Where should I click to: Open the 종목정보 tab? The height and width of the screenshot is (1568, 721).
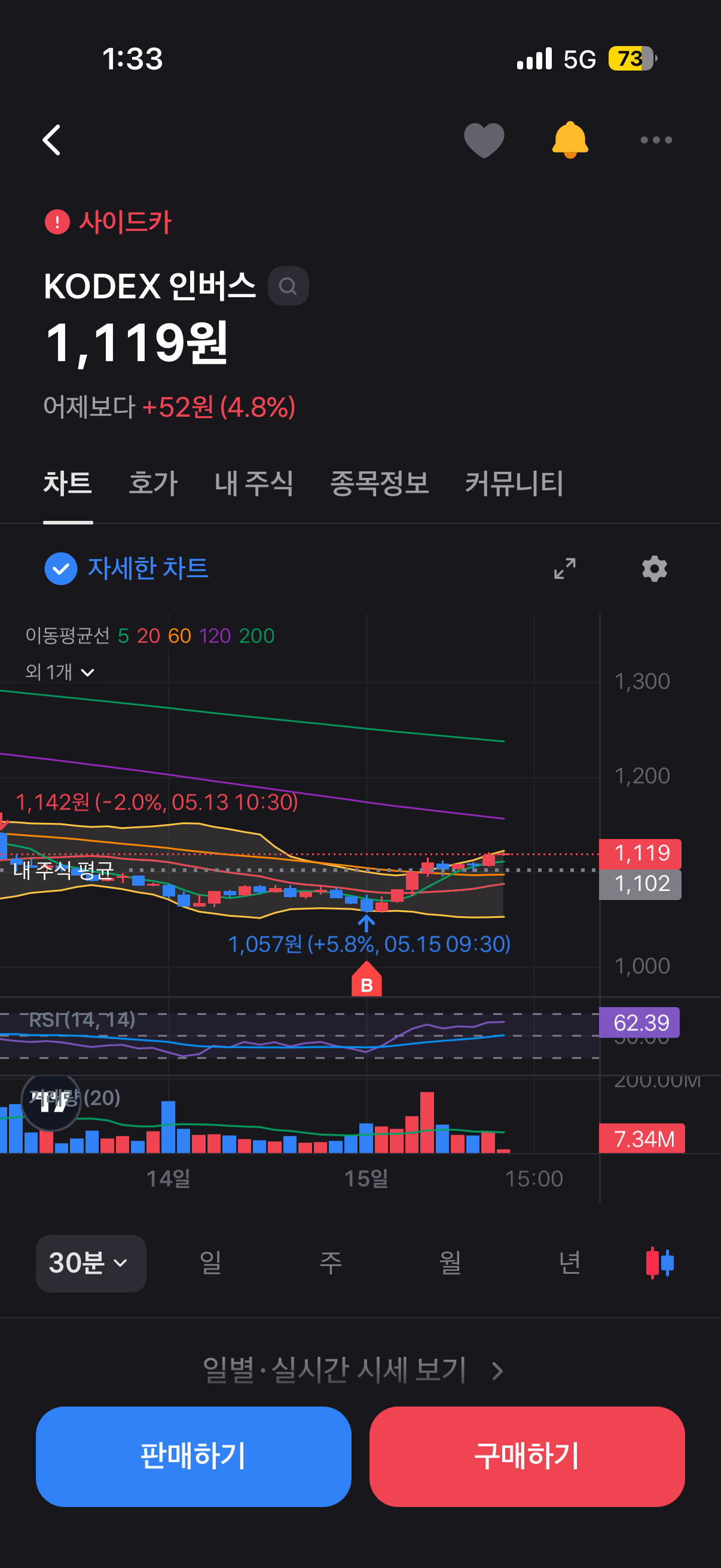click(379, 483)
